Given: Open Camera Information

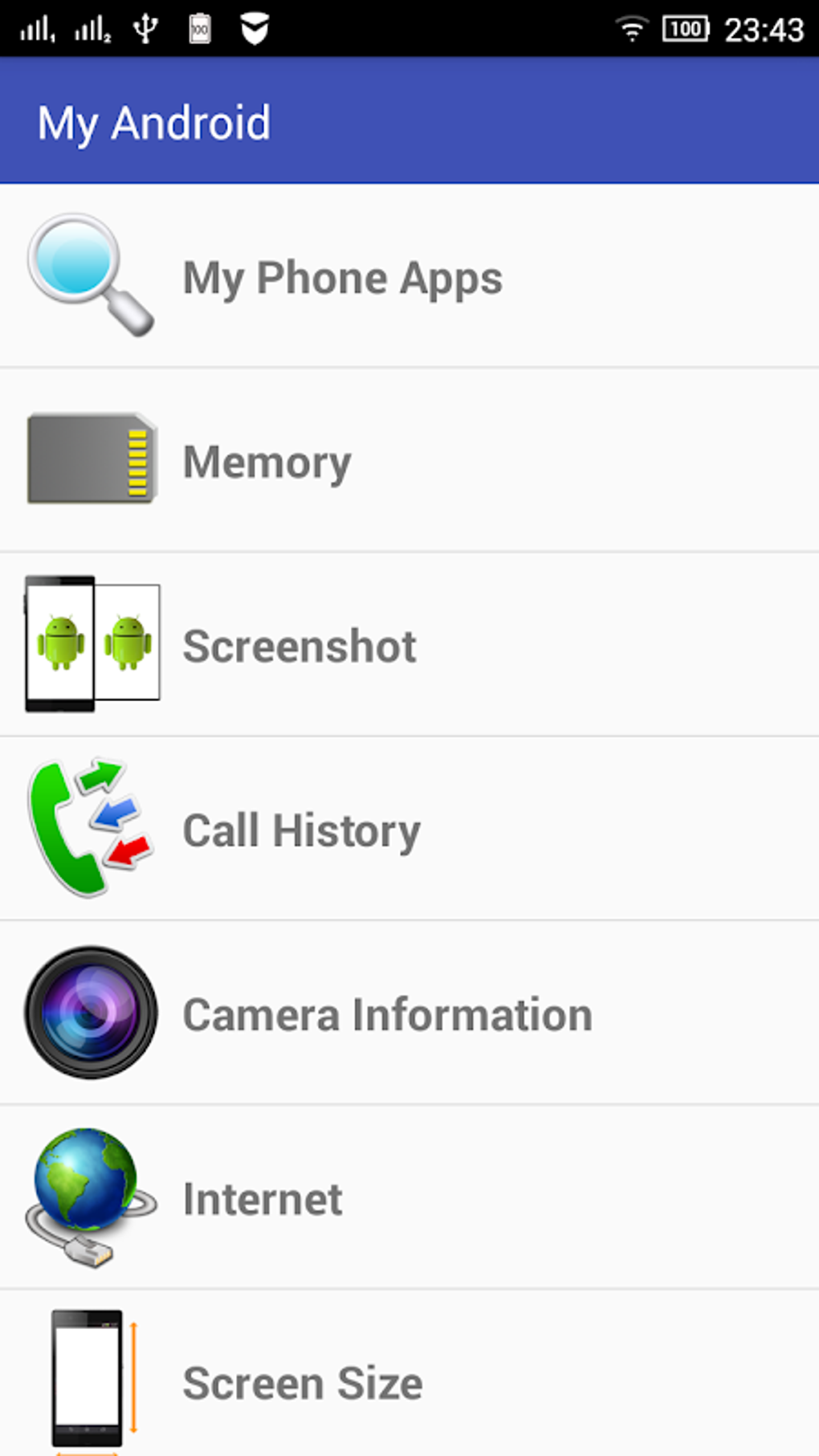Looking at the screenshot, I should [387, 1014].
